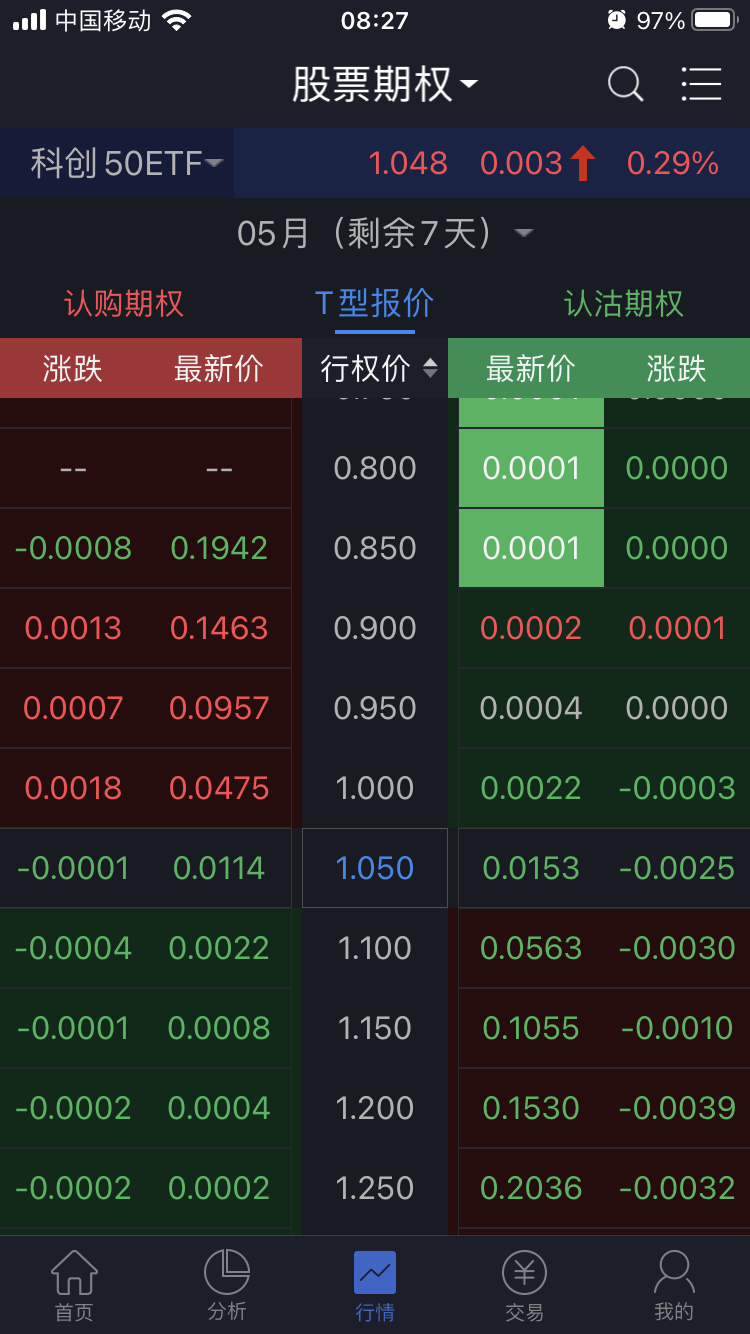Image resolution: width=750 pixels, height=1334 pixels.
Task: Expand the 股票期权 title dropdown
Action: click(x=385, y=84)
